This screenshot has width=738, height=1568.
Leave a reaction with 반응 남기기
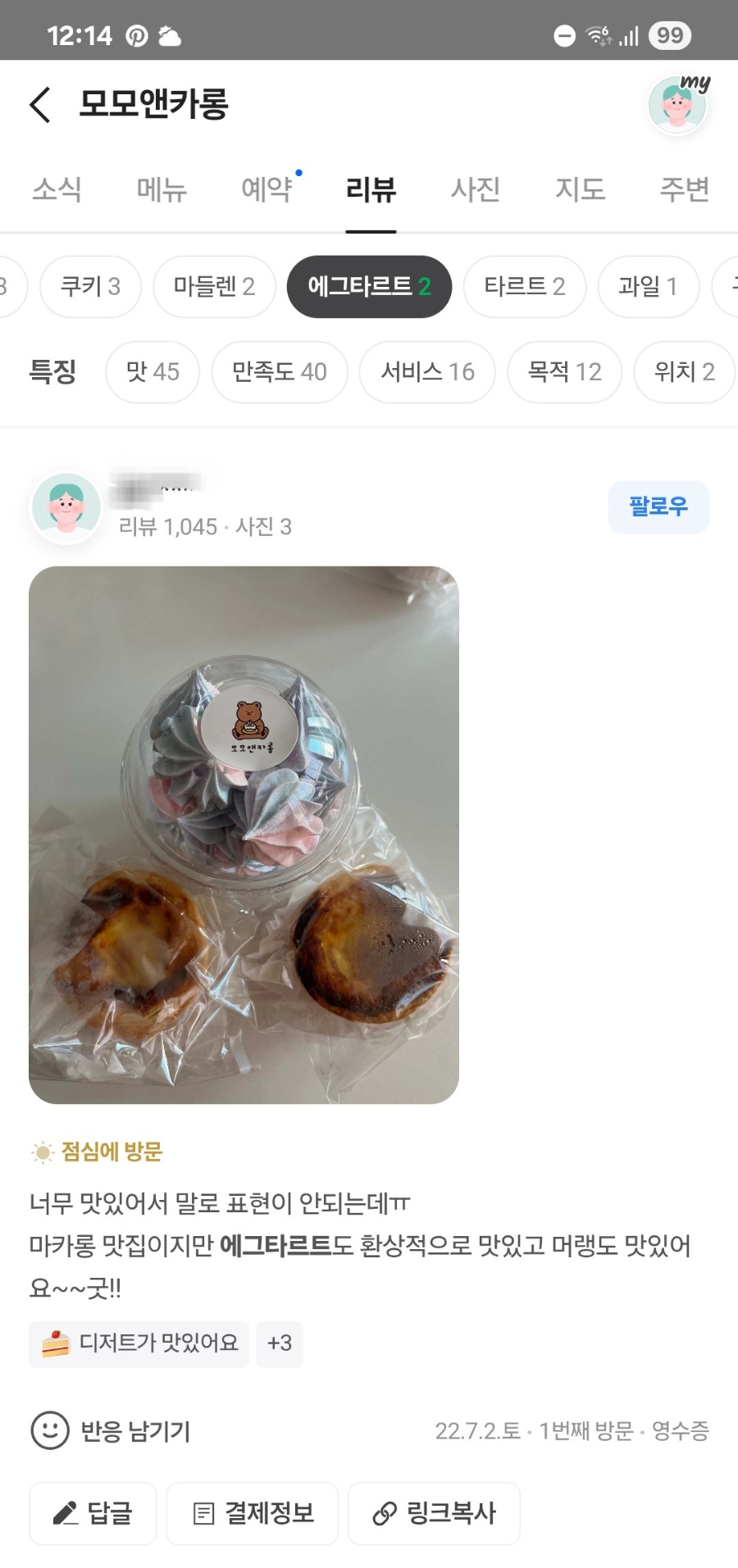click(x=111, y=1431)
